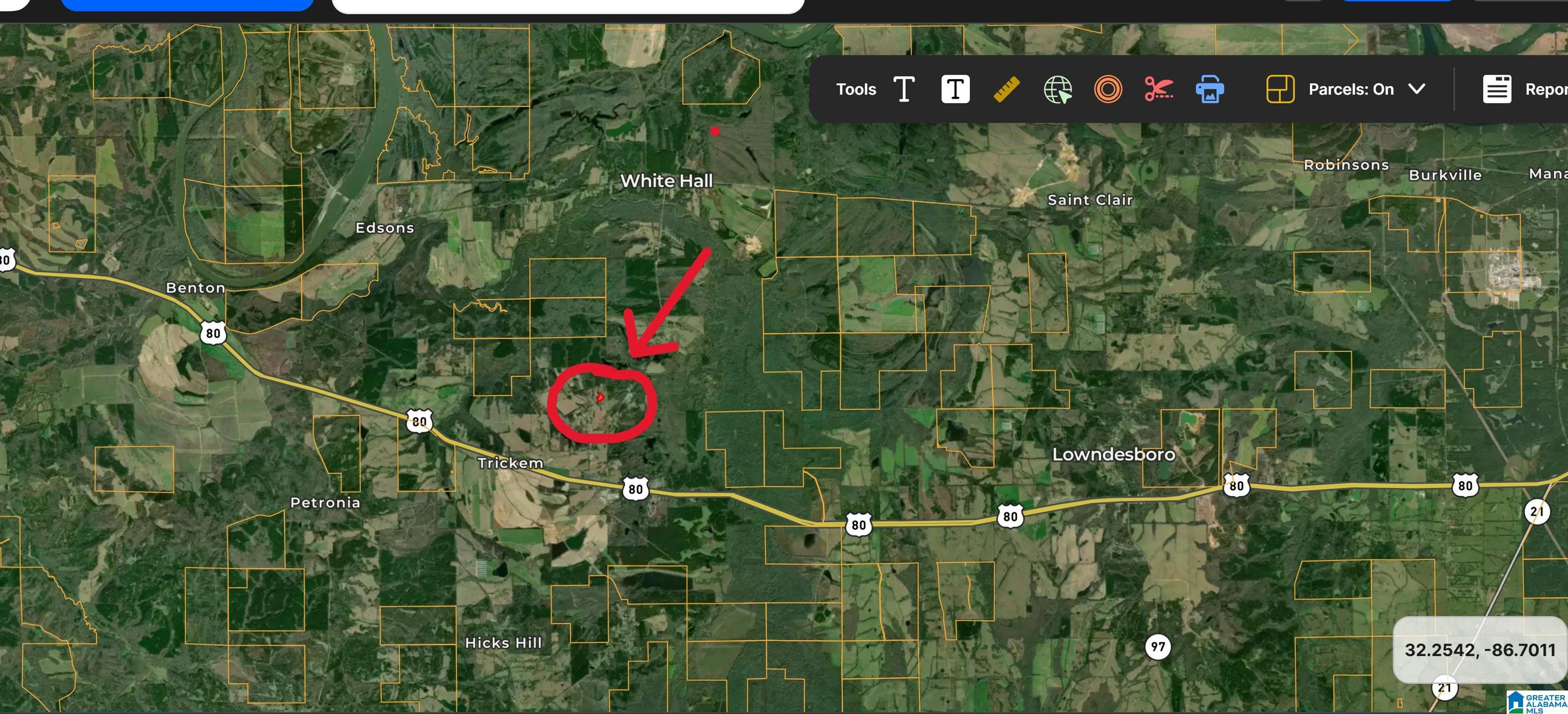Select the boxed text label tool
Image resolution: width=1568 pixels, height=714 pixels.
(x=955, y=89)
